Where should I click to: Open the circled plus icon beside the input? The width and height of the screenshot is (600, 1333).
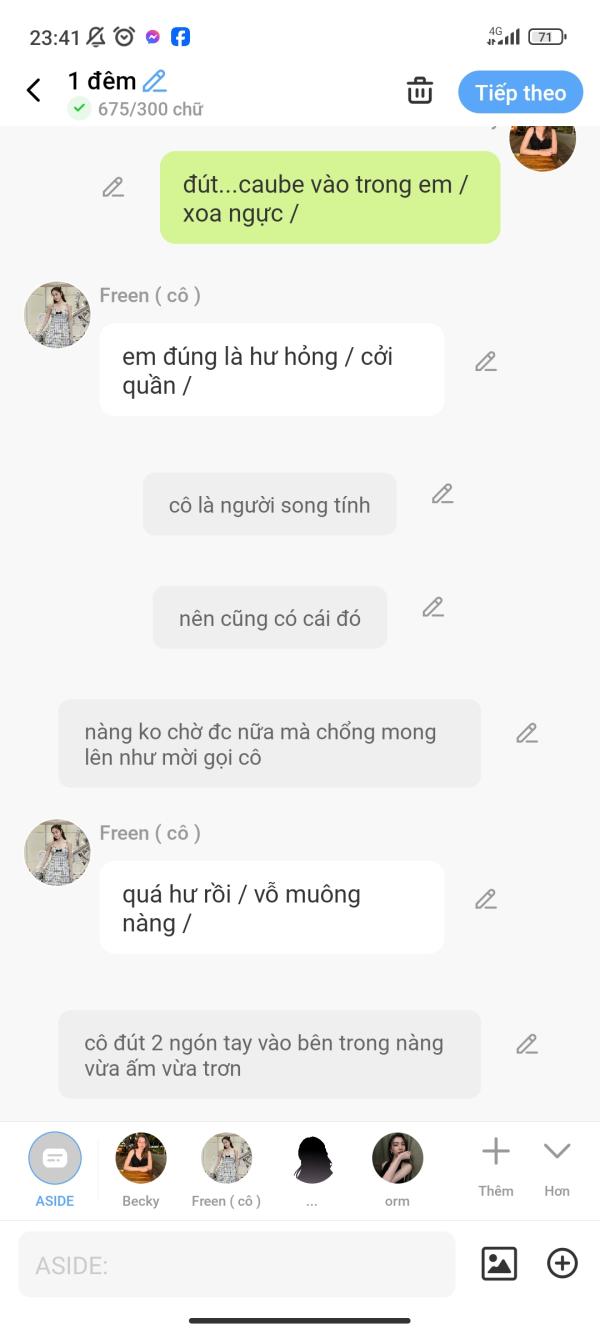562,1264
